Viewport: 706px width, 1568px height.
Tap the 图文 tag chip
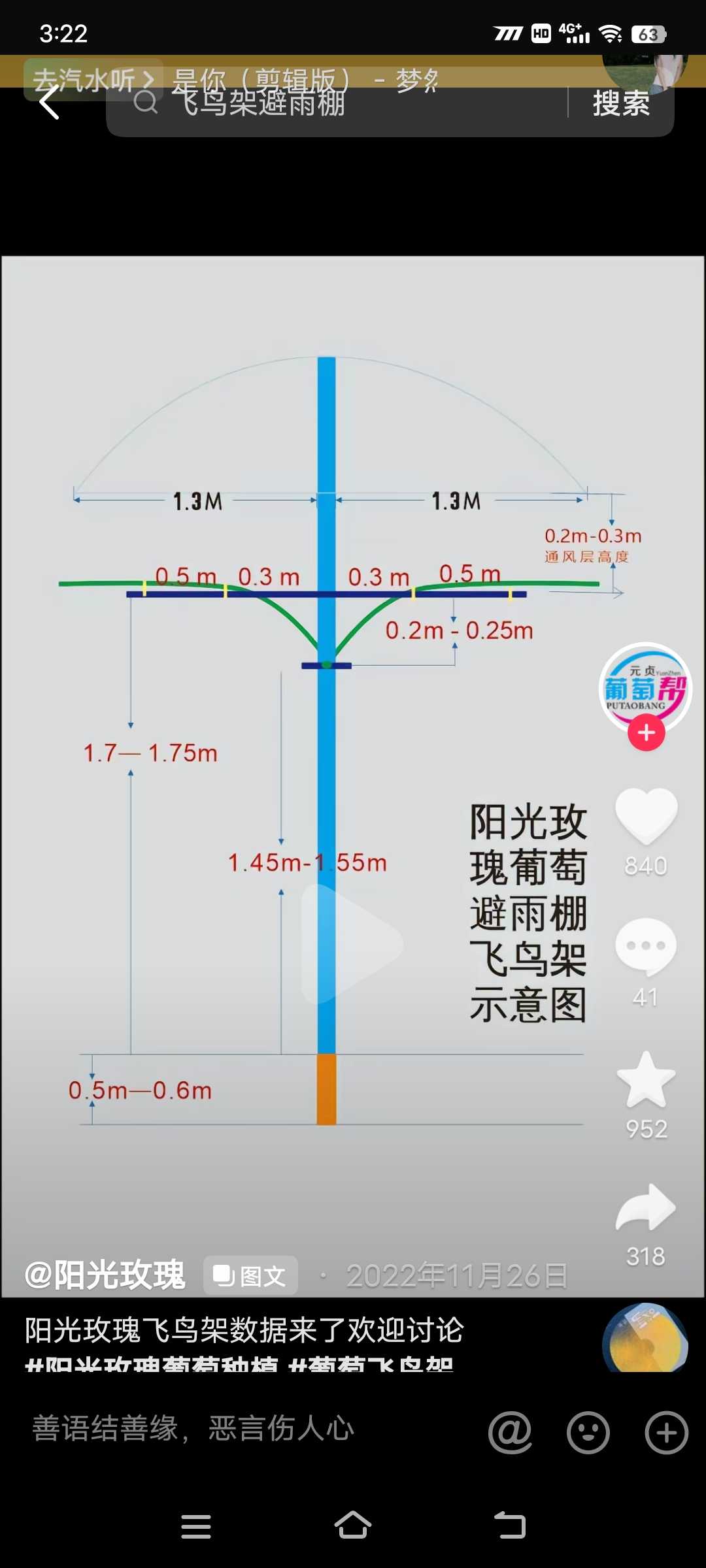tap(250, 1275)
